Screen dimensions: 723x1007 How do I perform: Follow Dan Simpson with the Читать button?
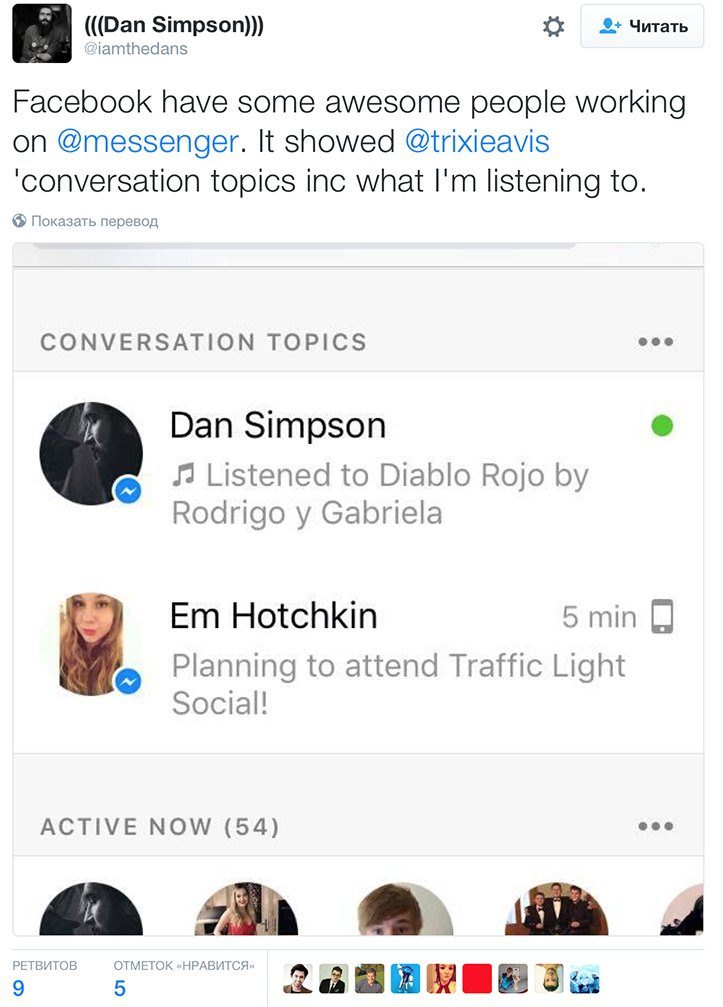pyautogui.click(x=642, y=27)
